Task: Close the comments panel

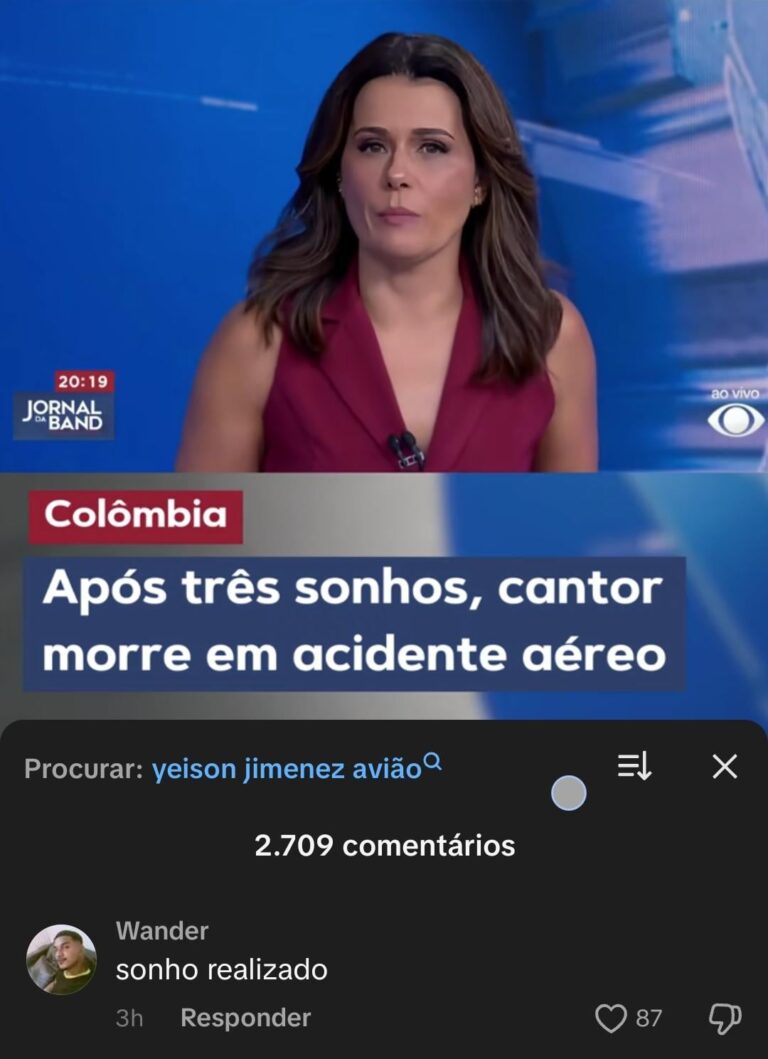Action: 724,767
